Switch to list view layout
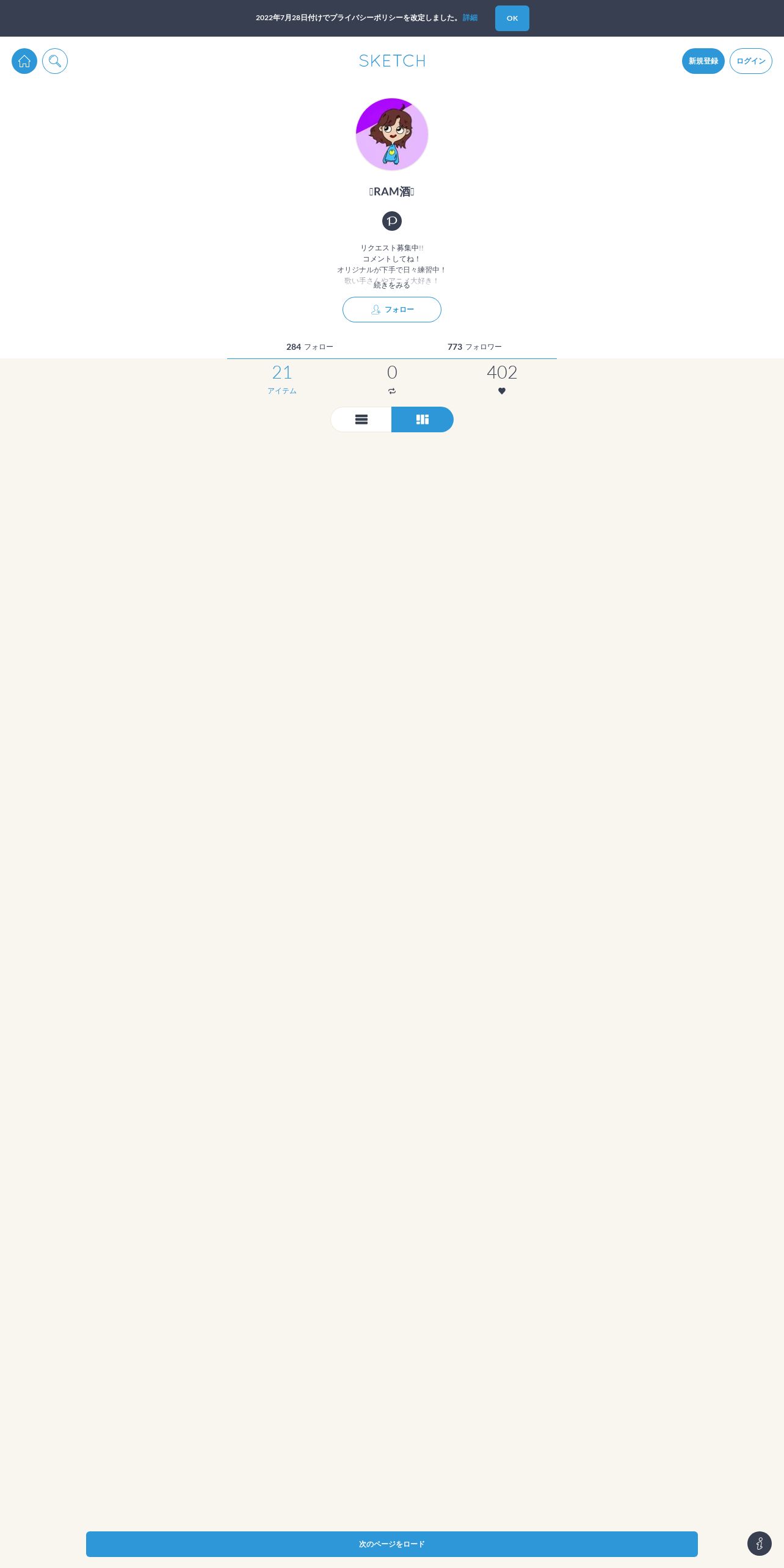Viewport: 784px width, 1568px height. pos(361,419)
